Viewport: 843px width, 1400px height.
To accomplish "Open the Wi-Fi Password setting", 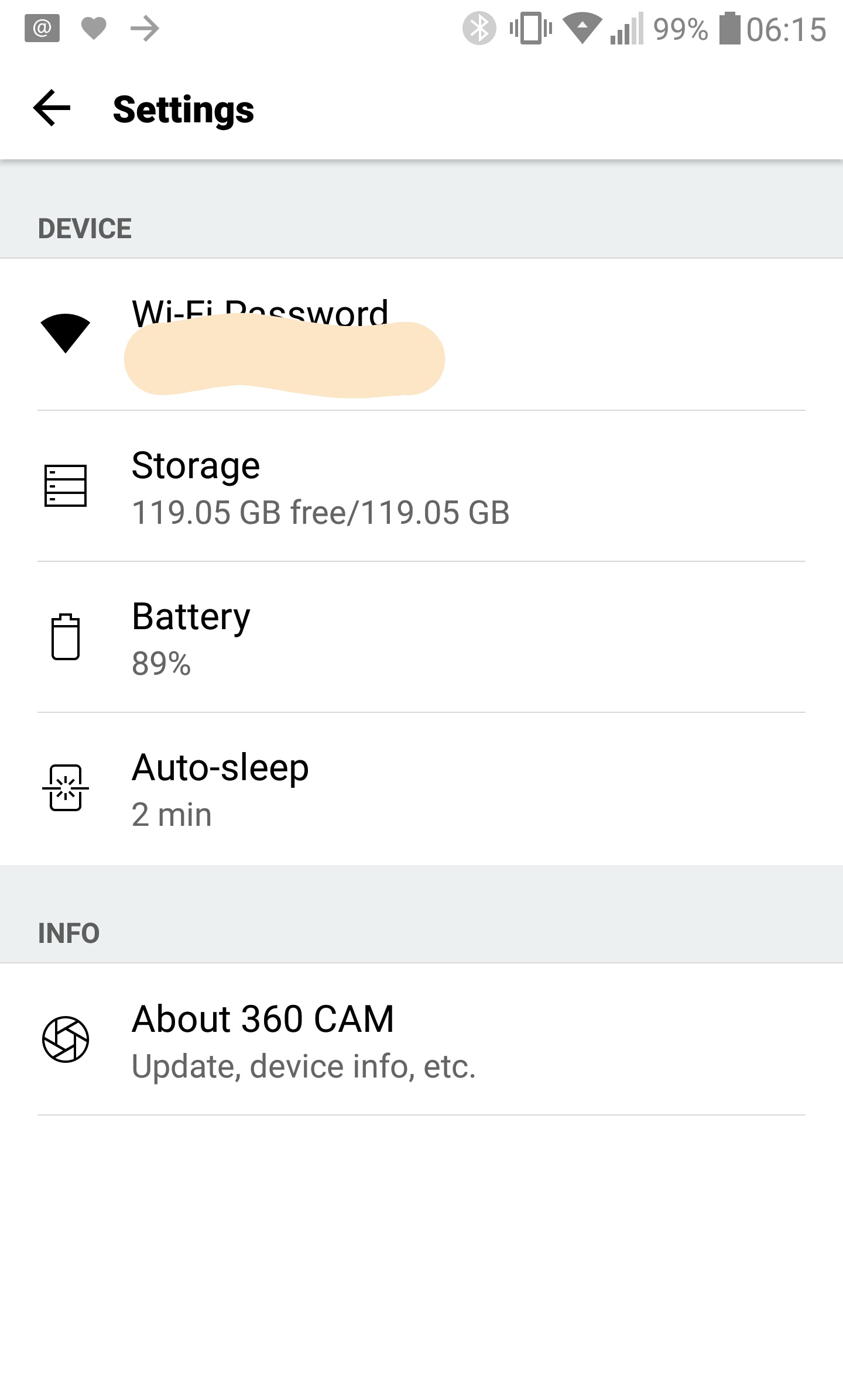I will coord(421,335).
